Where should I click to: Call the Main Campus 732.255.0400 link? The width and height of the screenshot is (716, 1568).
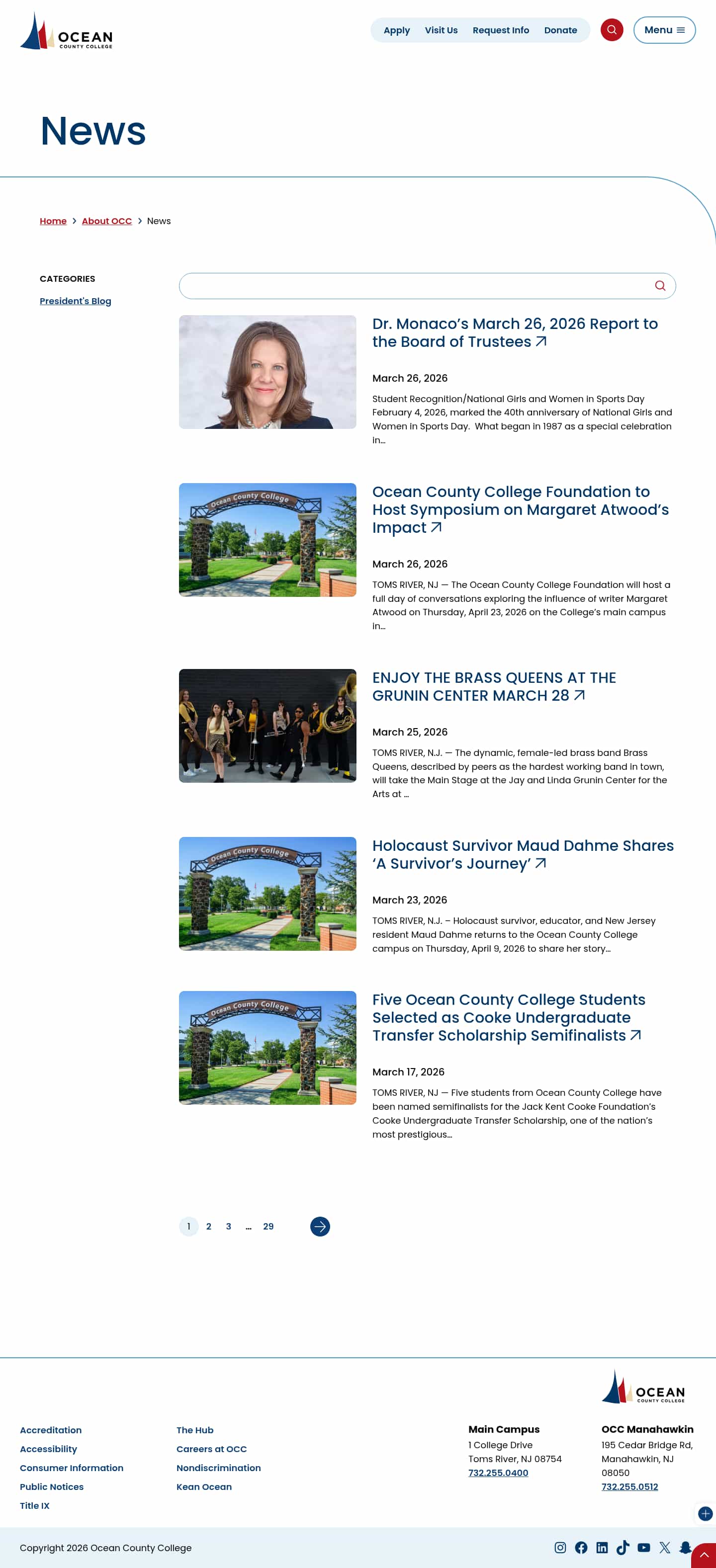[x=498, y=1474]
